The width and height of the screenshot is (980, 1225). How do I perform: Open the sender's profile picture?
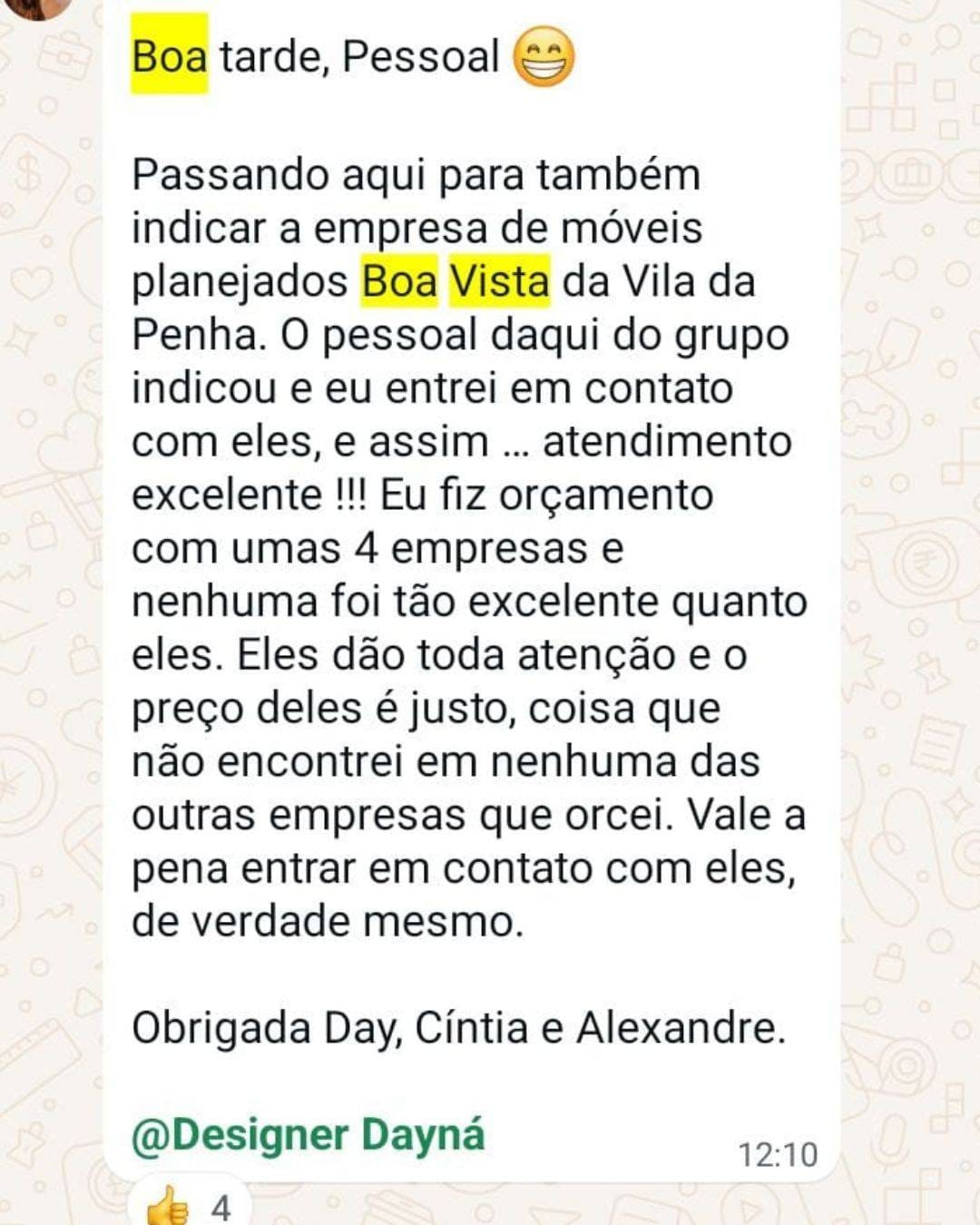(38, 7)
